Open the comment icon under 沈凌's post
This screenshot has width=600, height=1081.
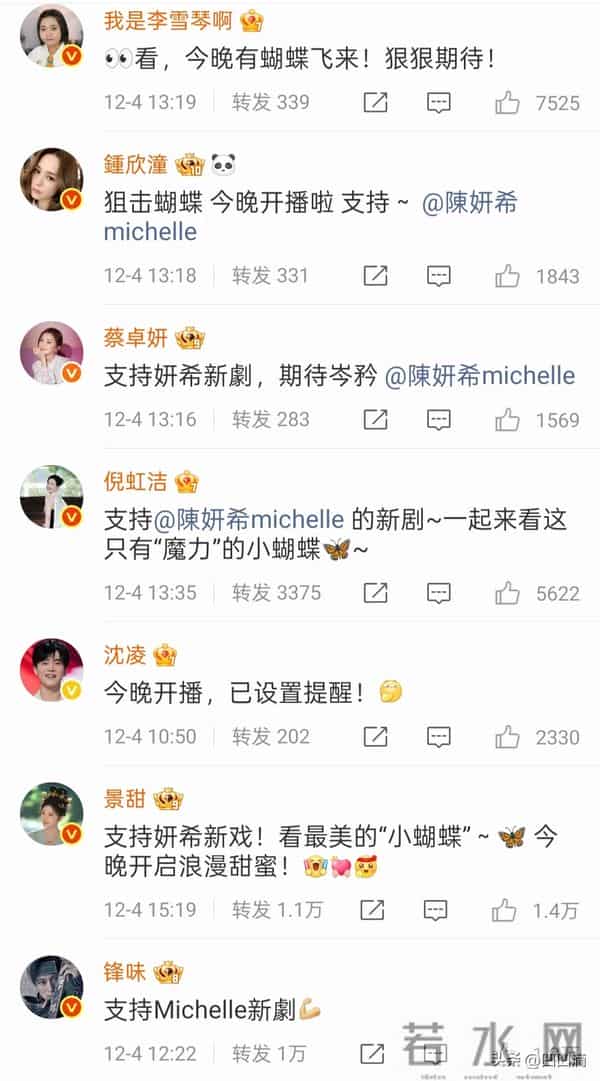click(438, 737)
